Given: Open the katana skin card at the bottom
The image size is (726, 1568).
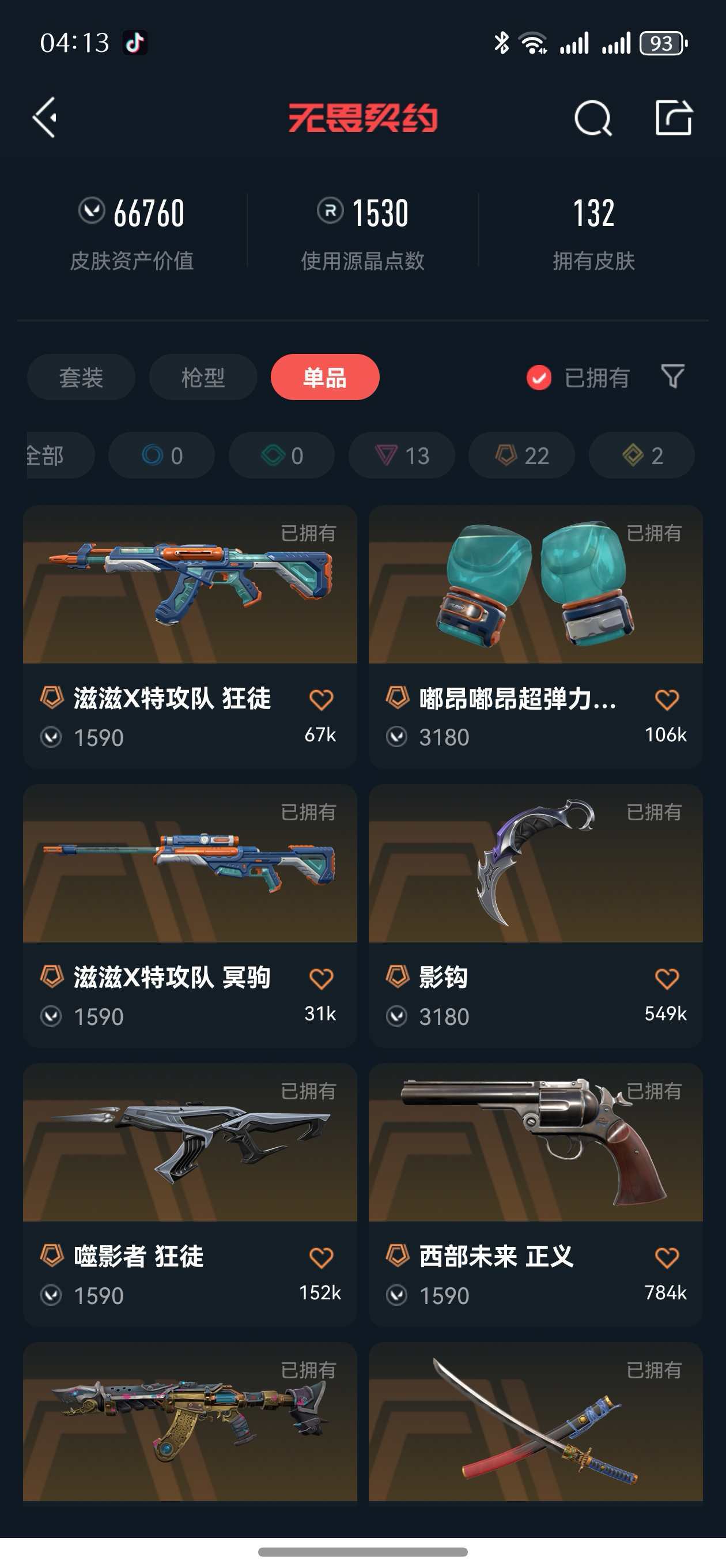Looking at the screenshot, I should [x=535, y=1422].
